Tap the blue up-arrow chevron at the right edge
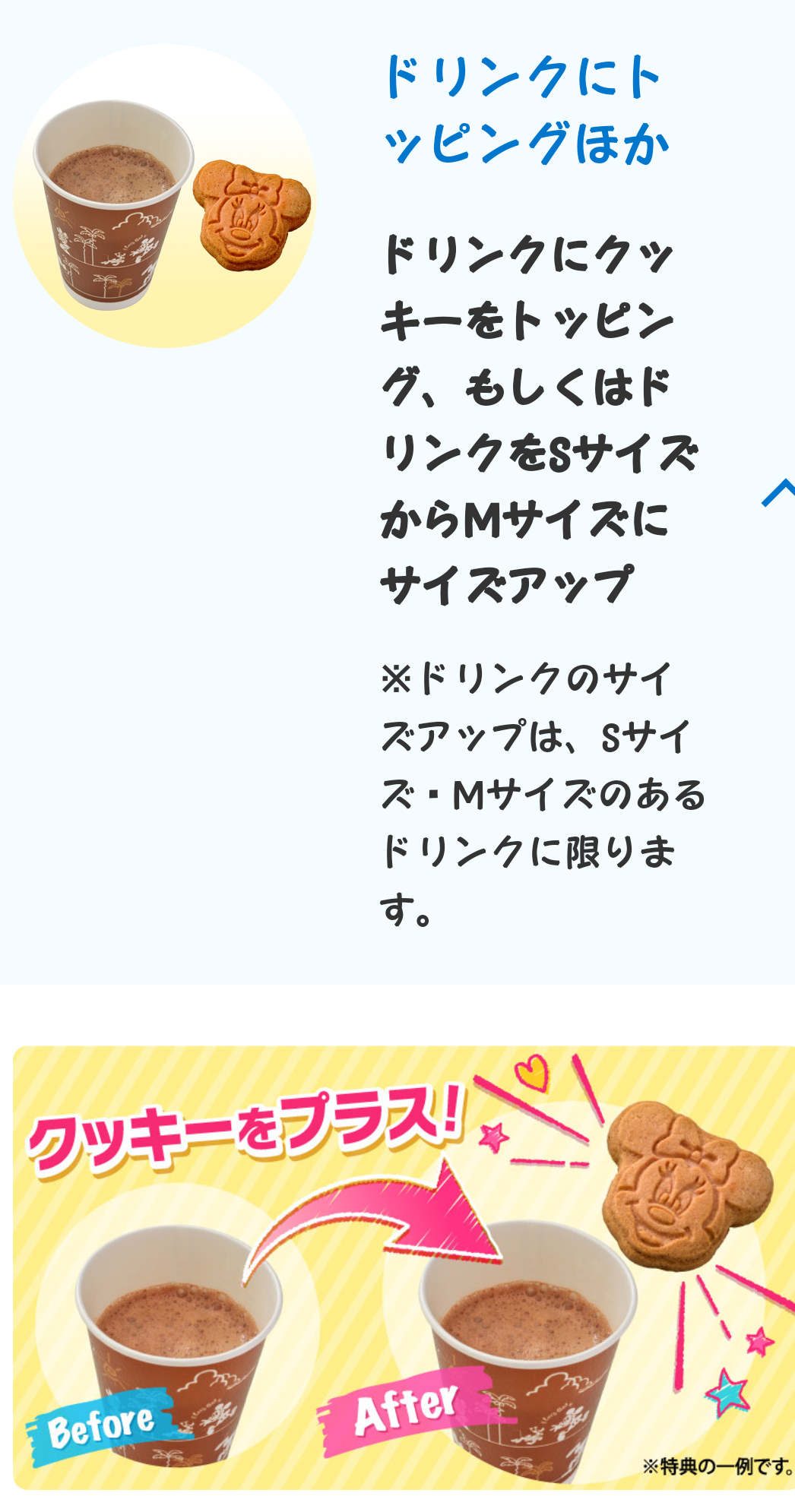The width and height of the screenshot is (795, 1512). click(x=780, y=492)
